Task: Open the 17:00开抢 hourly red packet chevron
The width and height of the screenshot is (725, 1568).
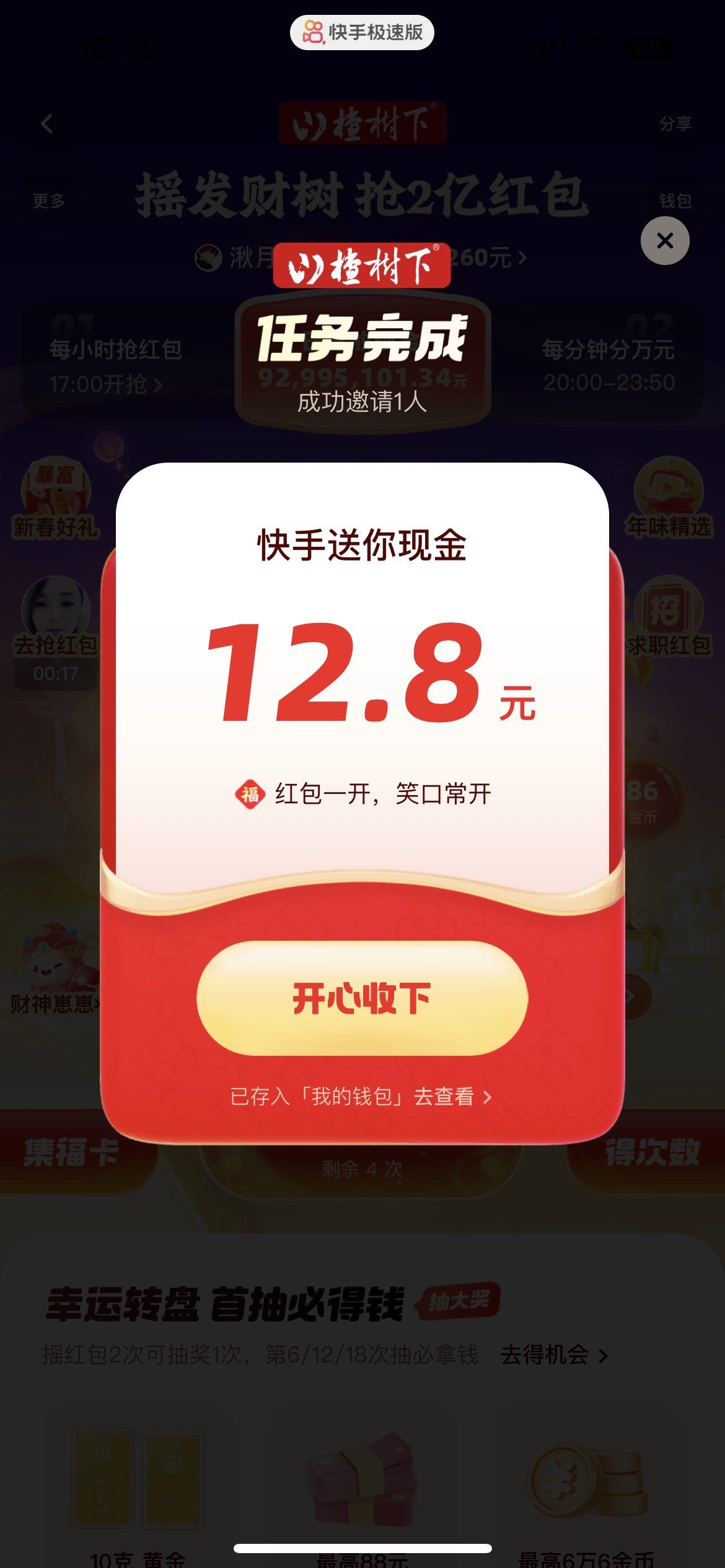Action: click(106, 384)
